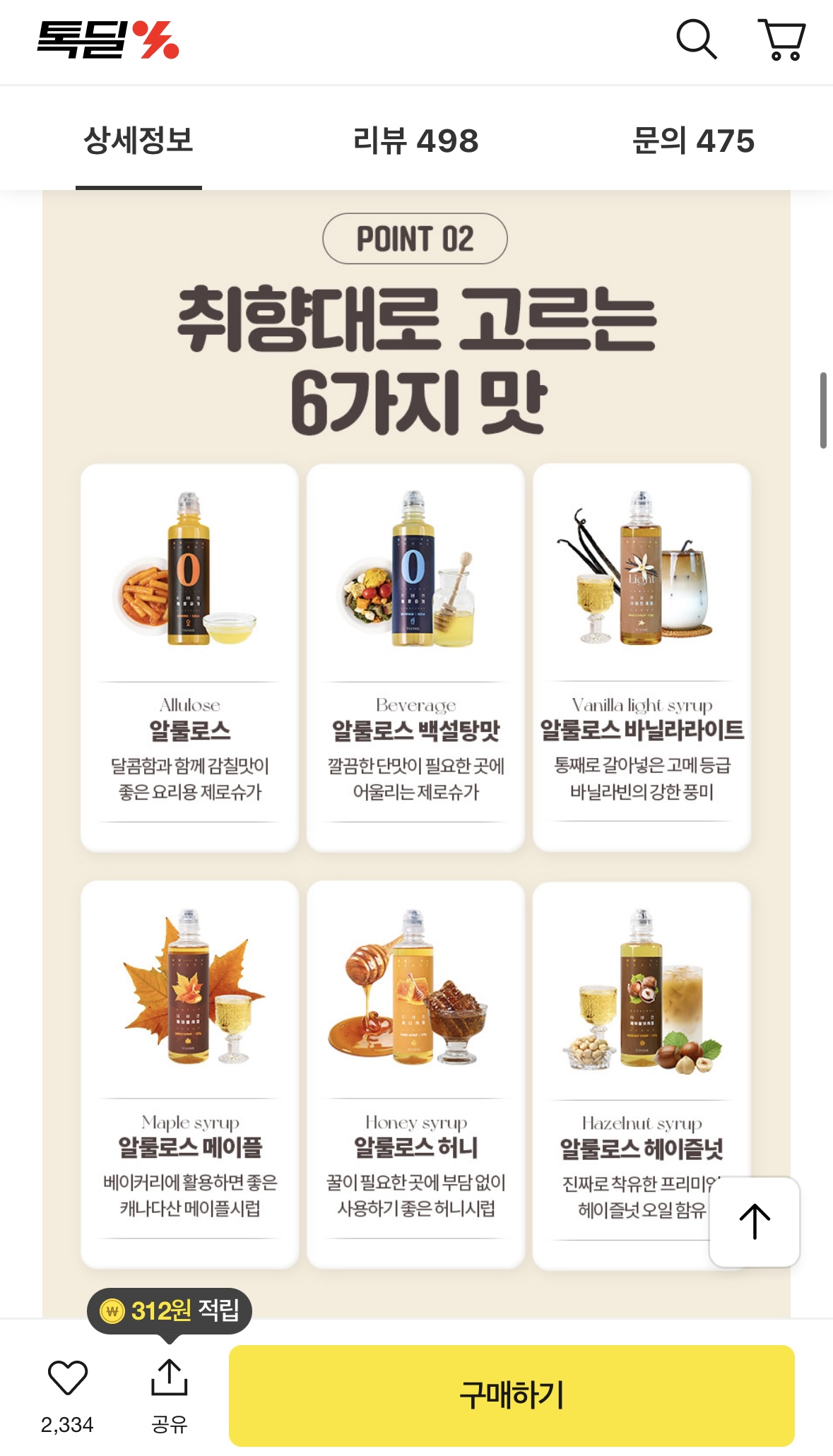The width and height of the screenshot is (833, 1456).
Task: Tap the scroll-to-top arrow
Action: tap(755, 1219)
